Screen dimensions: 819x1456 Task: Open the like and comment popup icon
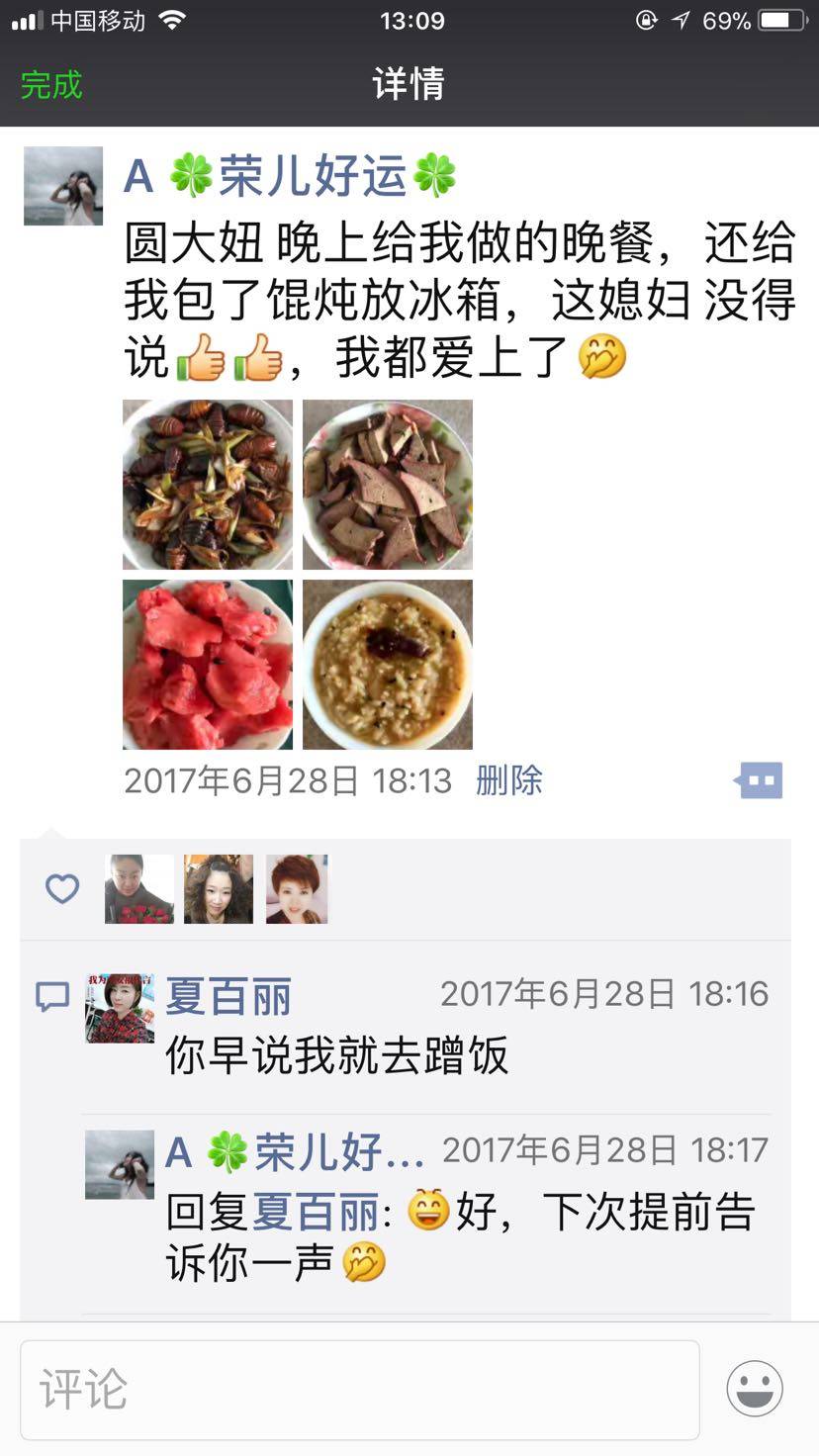click(x=759, y=780)
